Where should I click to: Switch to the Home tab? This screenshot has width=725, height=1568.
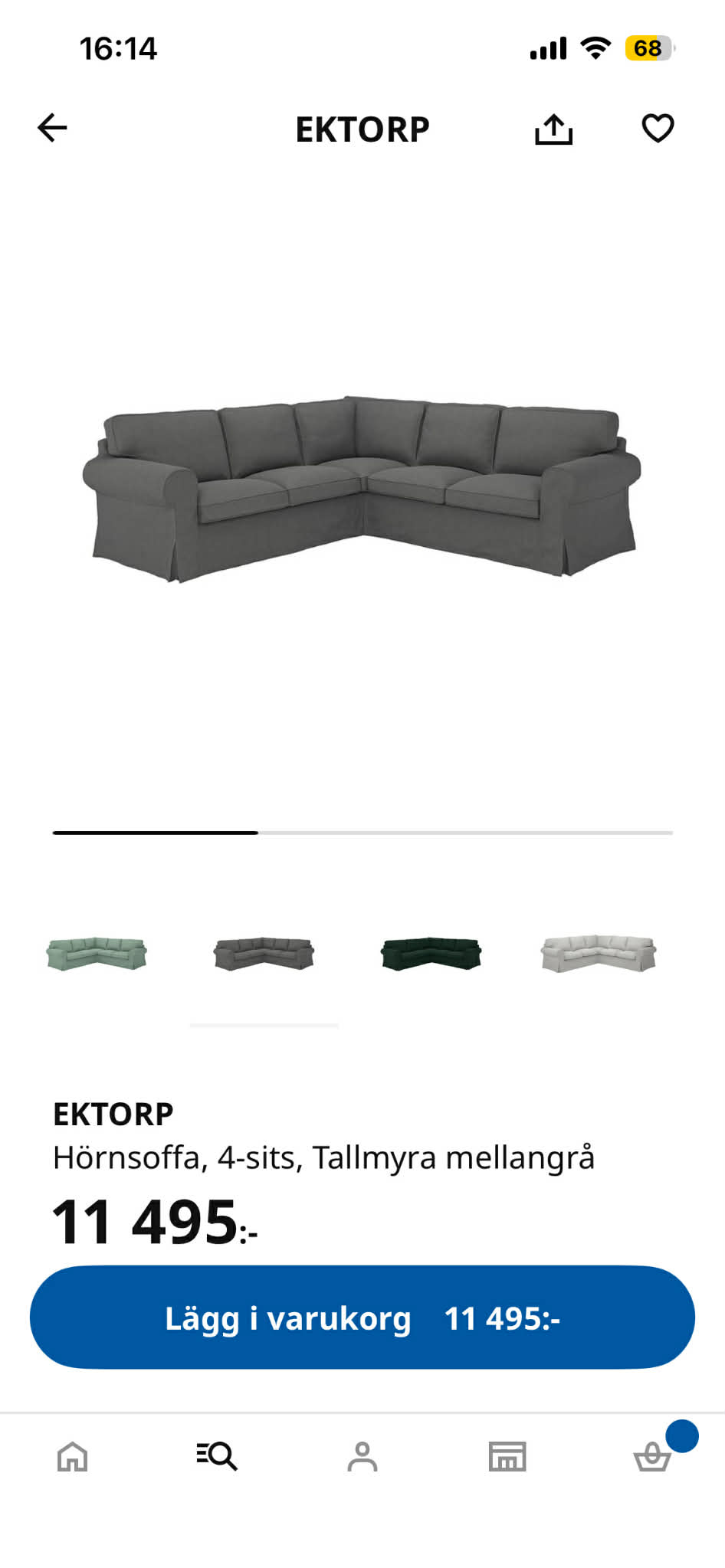pos(73,1456)
